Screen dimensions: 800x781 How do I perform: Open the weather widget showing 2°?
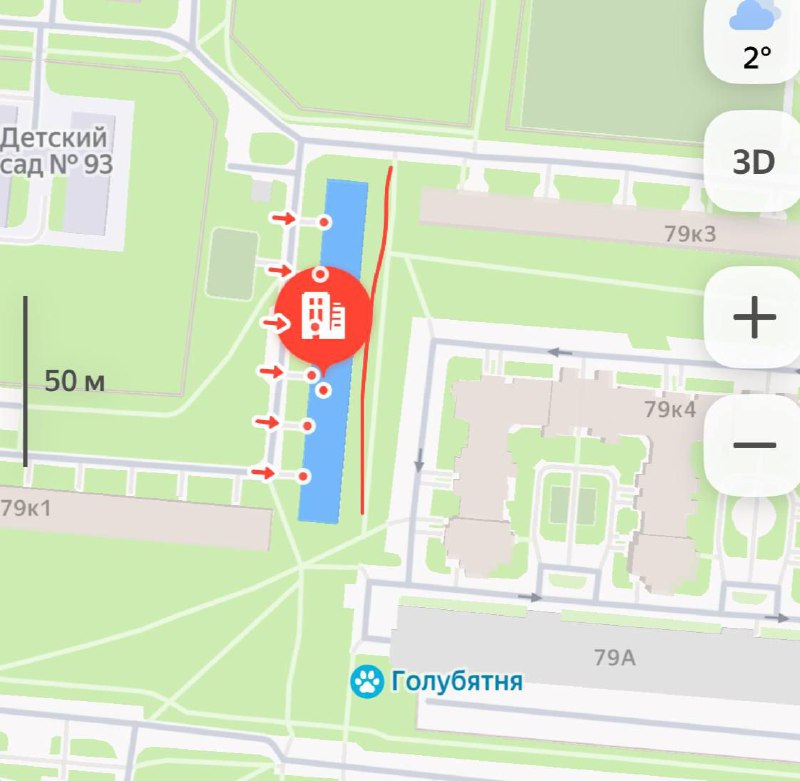tap(755, 38)
